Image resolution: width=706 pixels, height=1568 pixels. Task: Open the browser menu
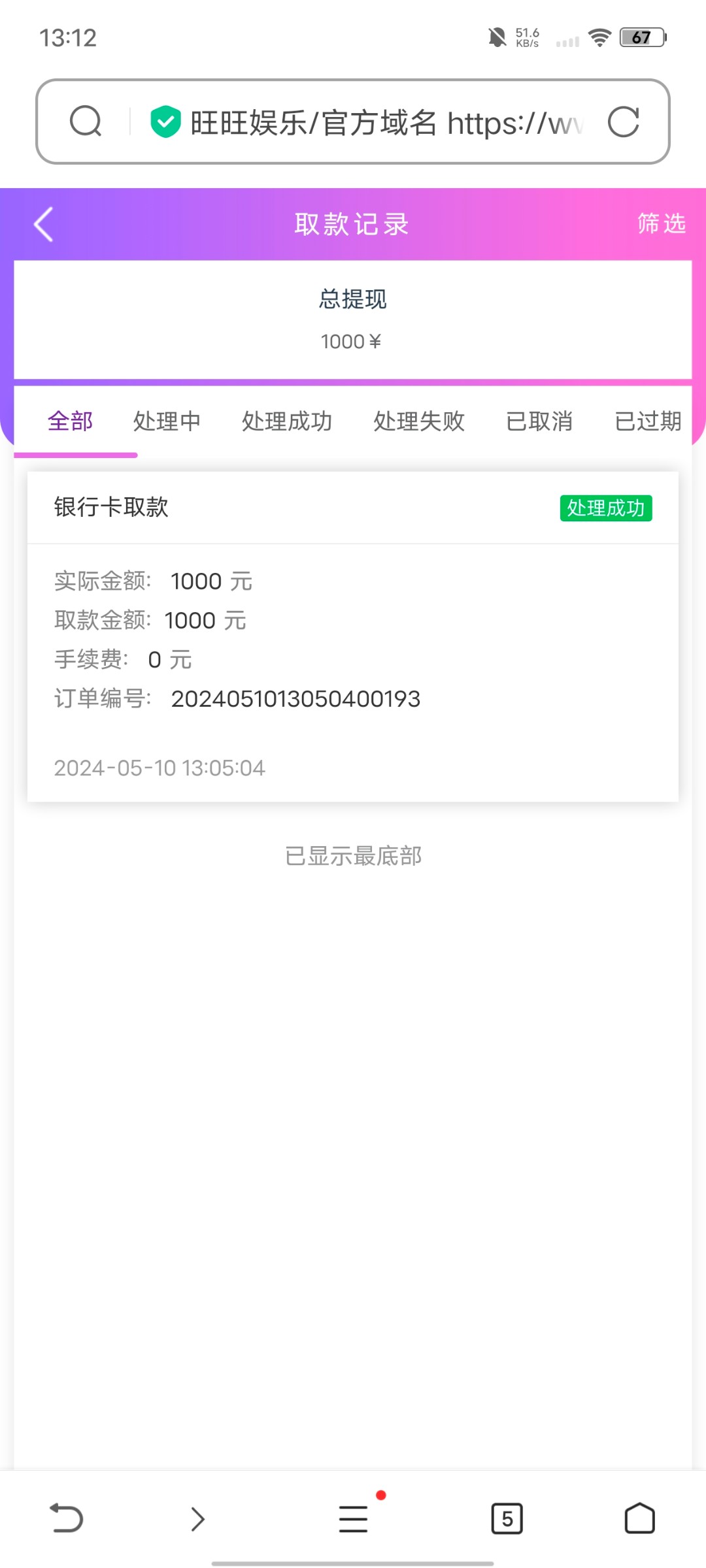[353, 1518]
